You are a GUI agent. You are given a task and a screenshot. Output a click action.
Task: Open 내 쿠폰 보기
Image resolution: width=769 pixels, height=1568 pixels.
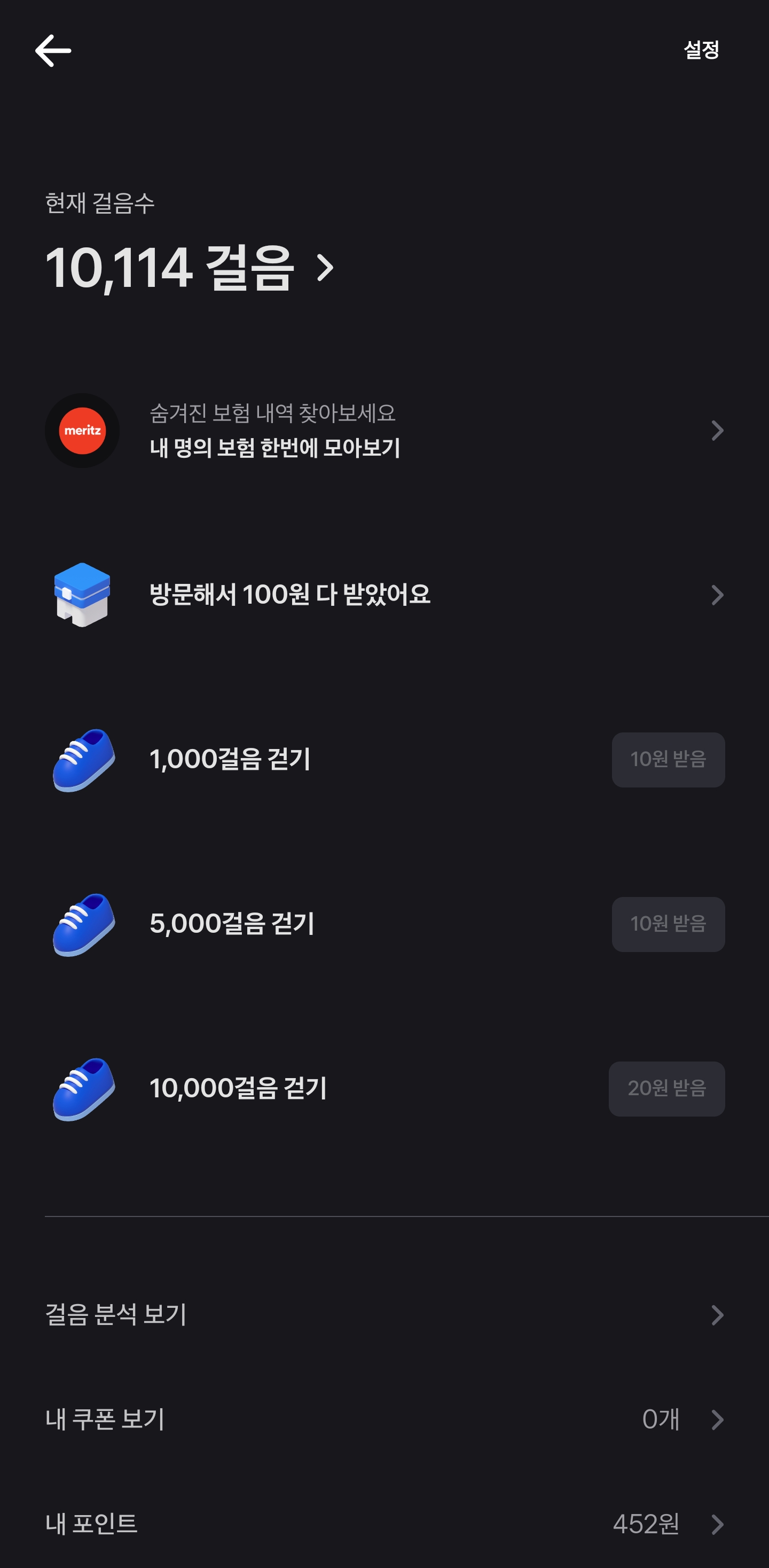tap(384, 1419)
